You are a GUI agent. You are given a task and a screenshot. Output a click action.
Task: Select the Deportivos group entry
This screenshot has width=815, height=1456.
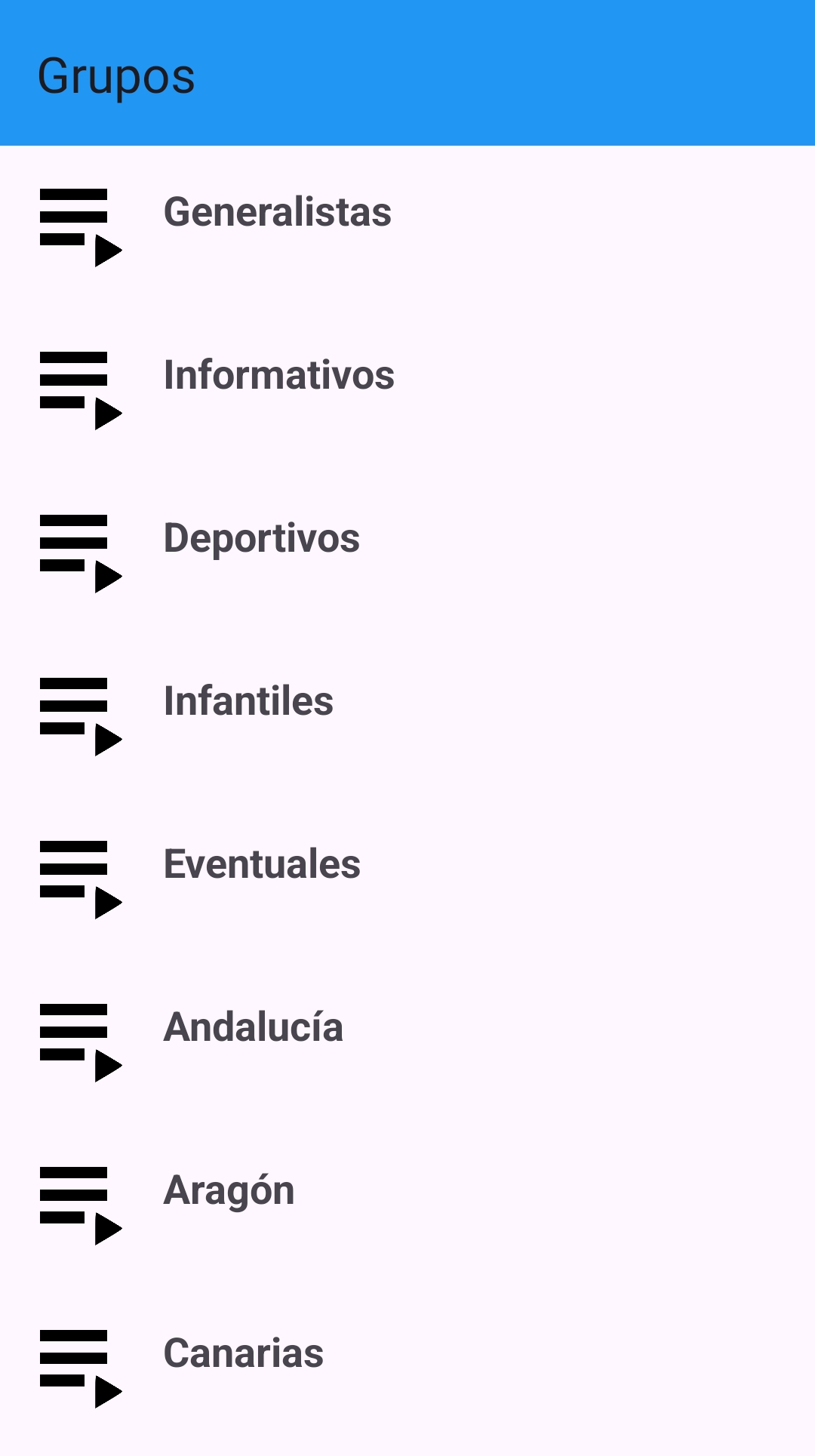pos(262,538)
